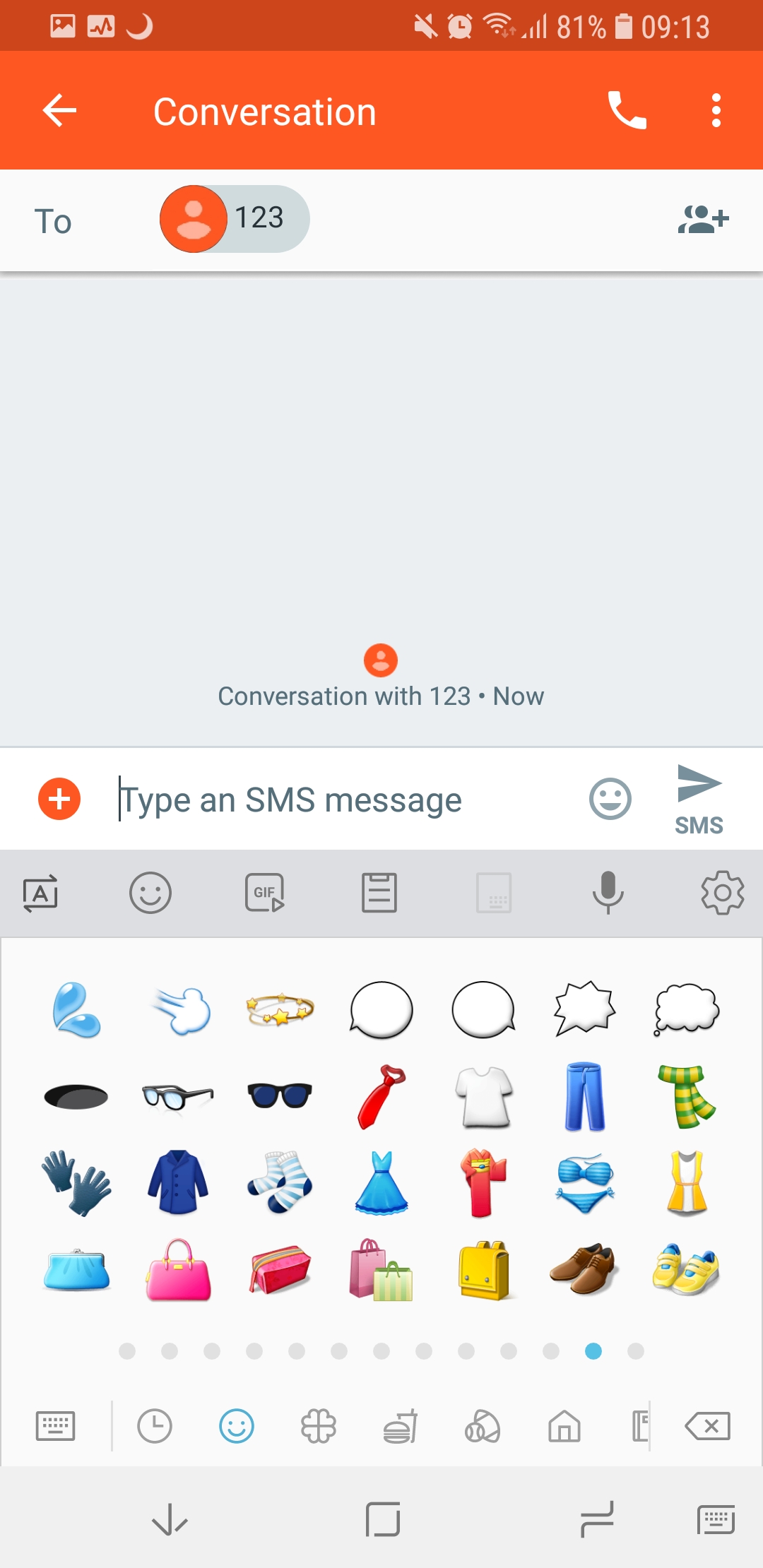The width and height of the screenshot is (763, 1568).
Task: Switch to food emoji category
Action: [401, 1426]
